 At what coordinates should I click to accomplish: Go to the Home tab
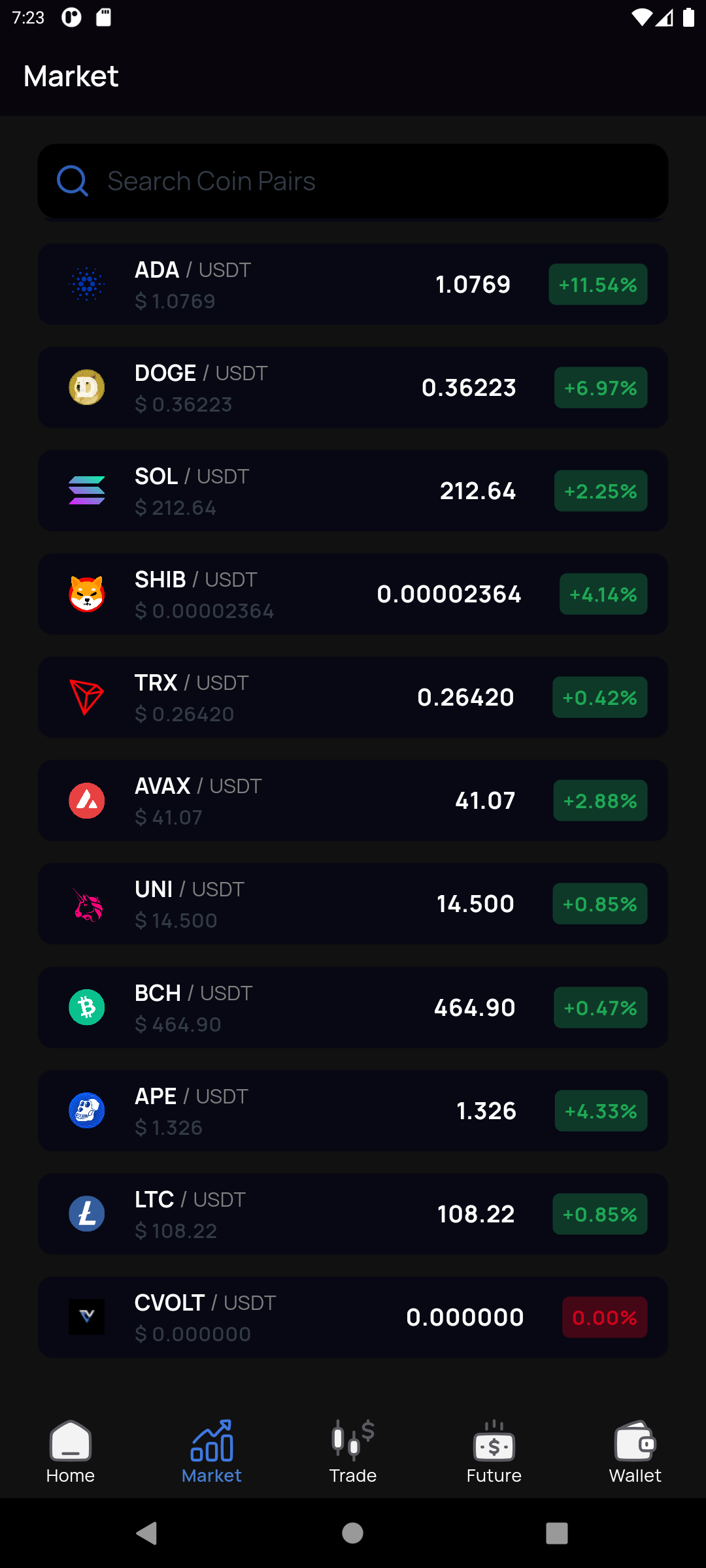click(x=71, y=1452)
